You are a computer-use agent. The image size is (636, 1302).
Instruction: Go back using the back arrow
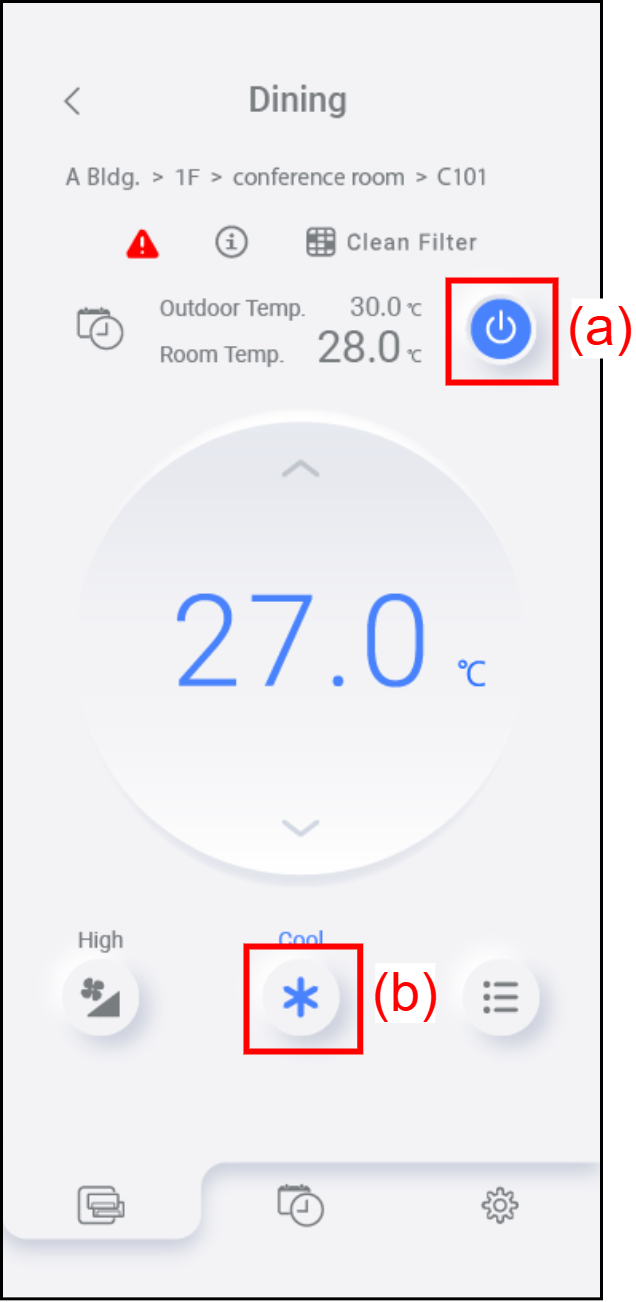tap(72, 101)
